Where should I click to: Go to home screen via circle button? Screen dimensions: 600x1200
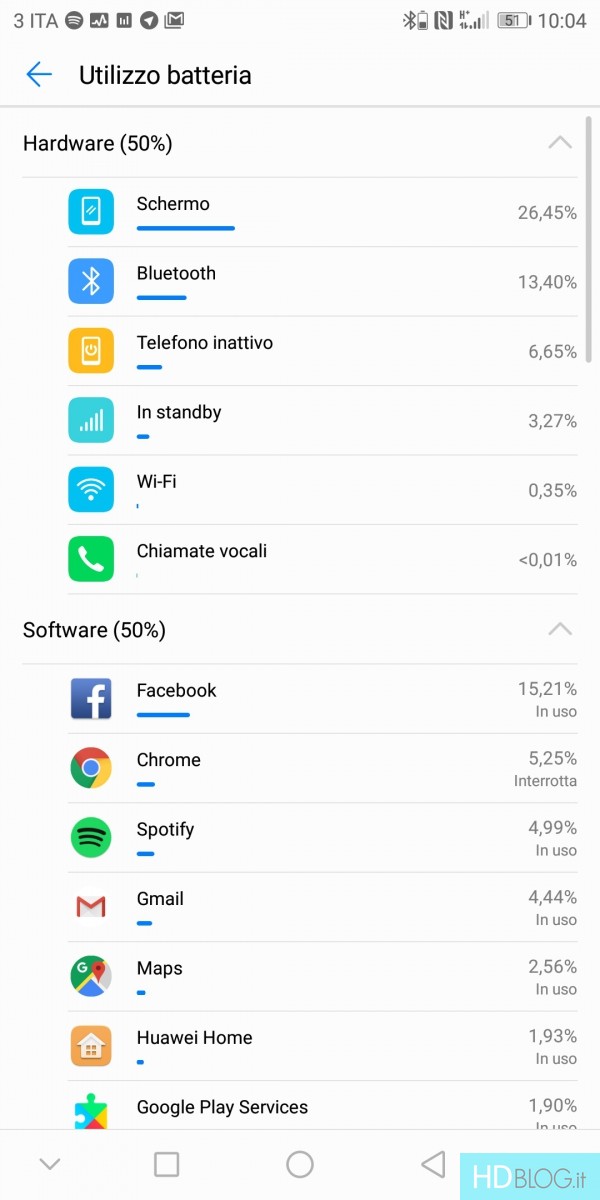click(300, 1164)
